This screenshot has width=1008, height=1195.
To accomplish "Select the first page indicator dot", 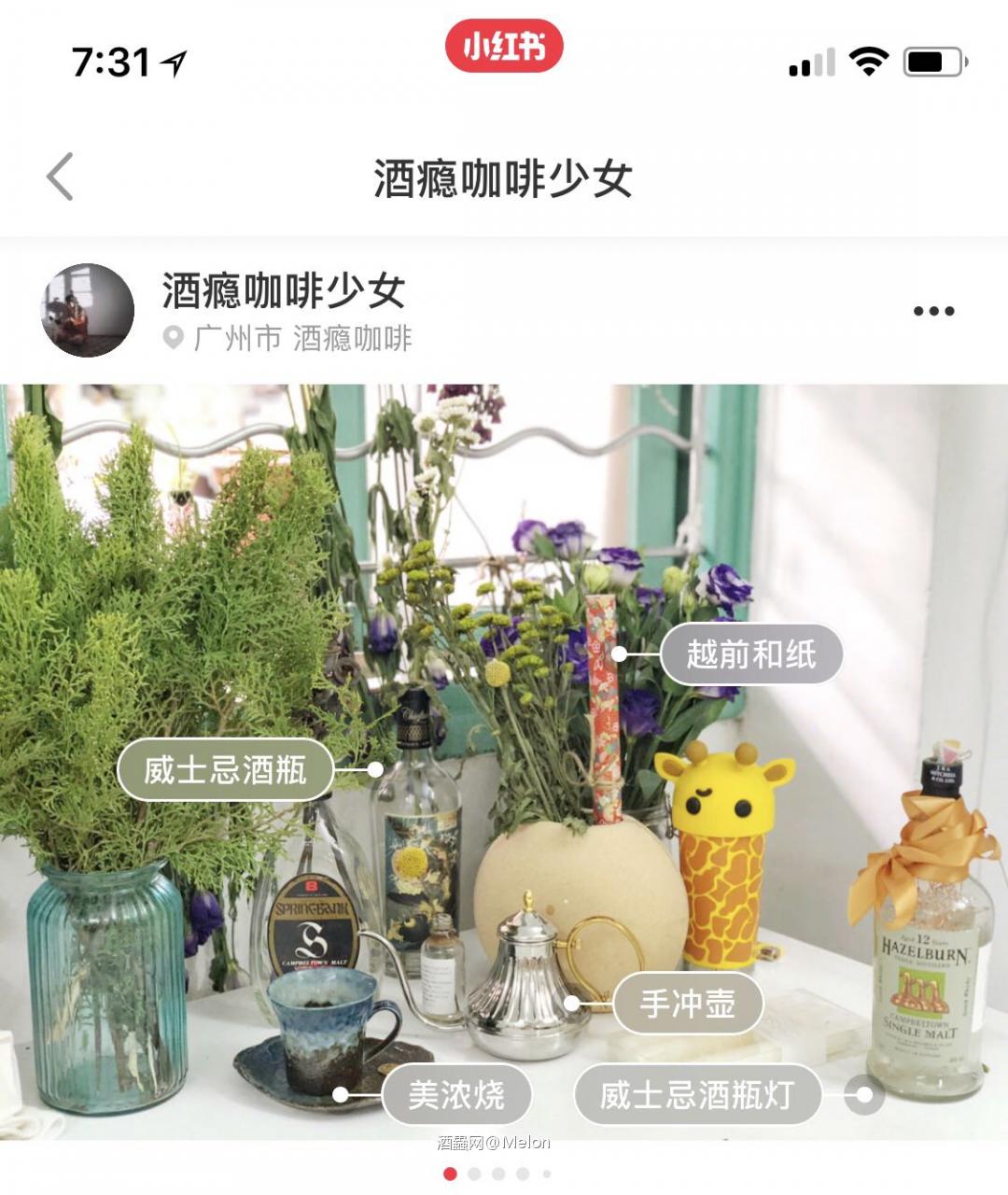I will [x=450, y=1173].
